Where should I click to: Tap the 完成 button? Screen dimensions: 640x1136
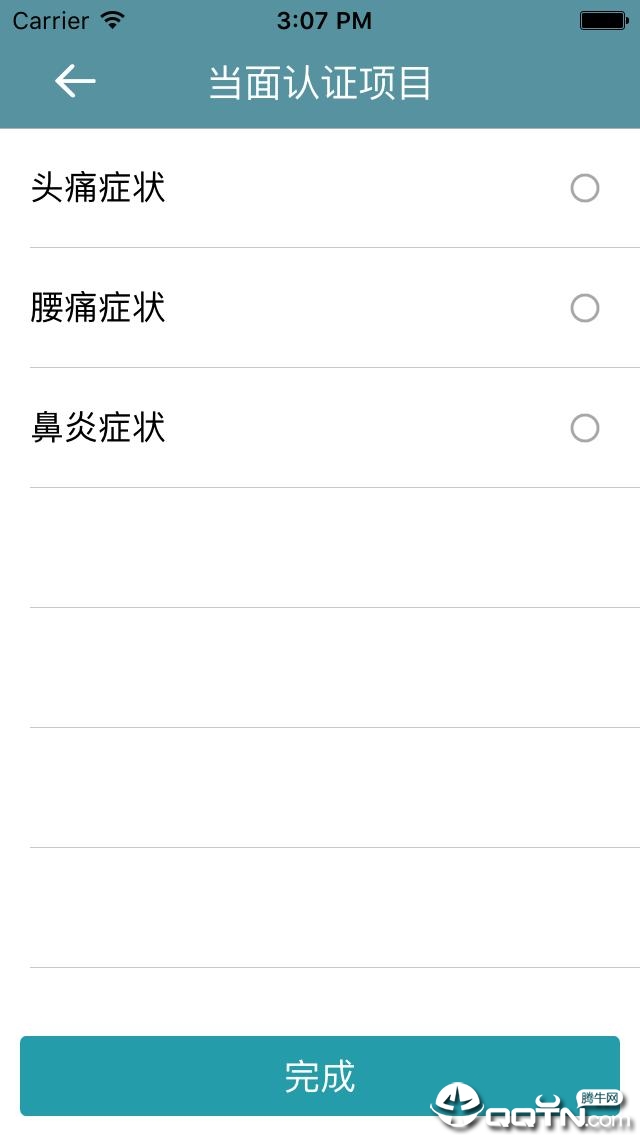pos(320,1076)
